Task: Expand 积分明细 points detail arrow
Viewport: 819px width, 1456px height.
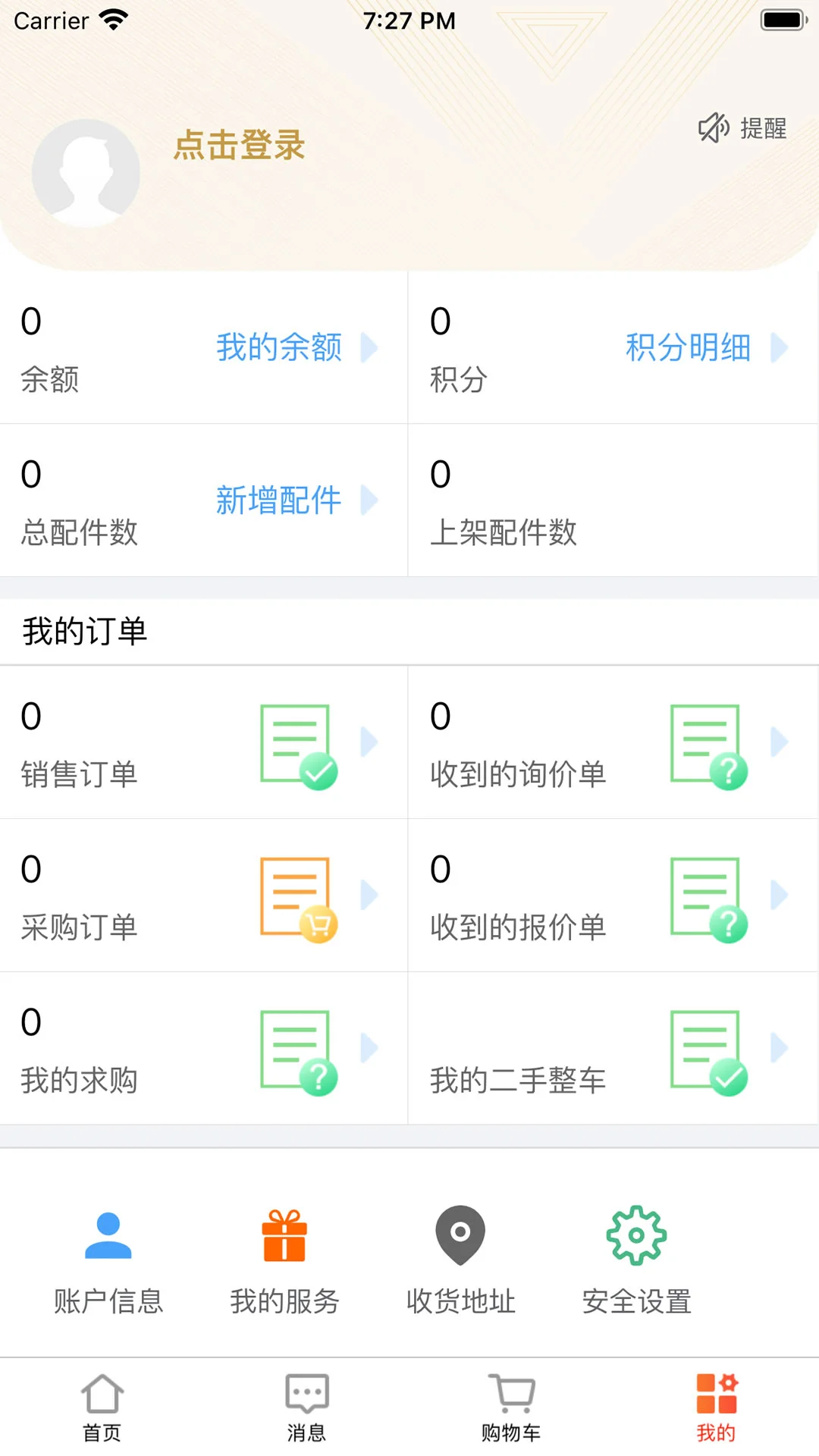Action: pos(777,349)
